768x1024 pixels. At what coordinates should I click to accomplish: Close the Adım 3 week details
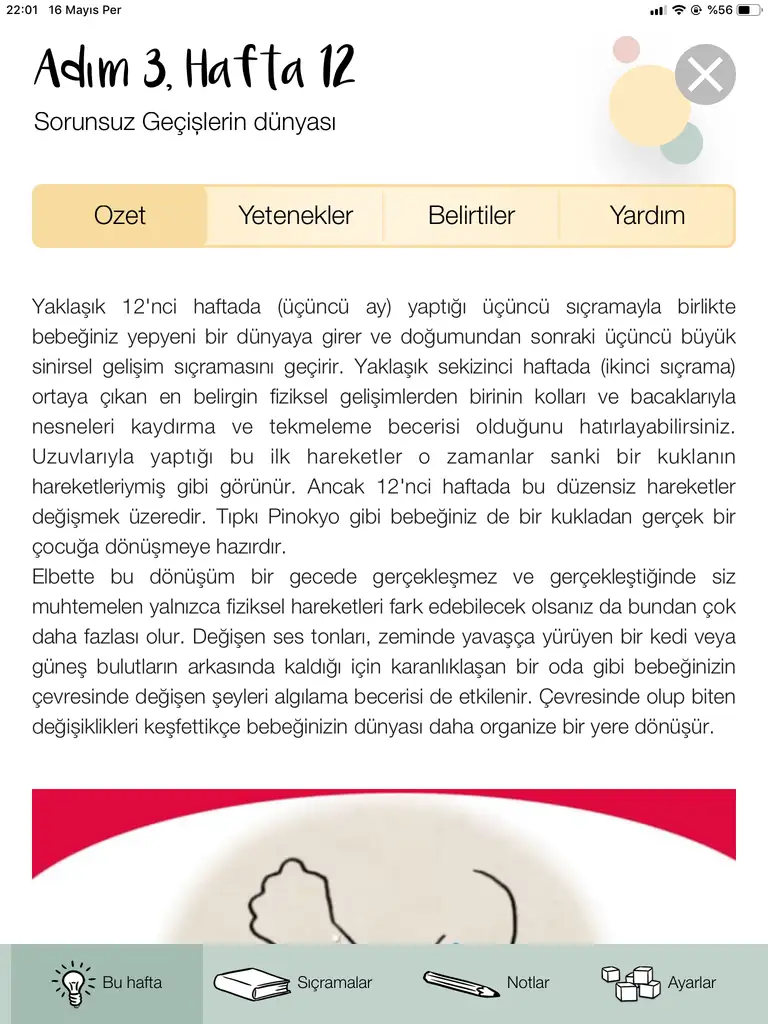tap(705, 74)
